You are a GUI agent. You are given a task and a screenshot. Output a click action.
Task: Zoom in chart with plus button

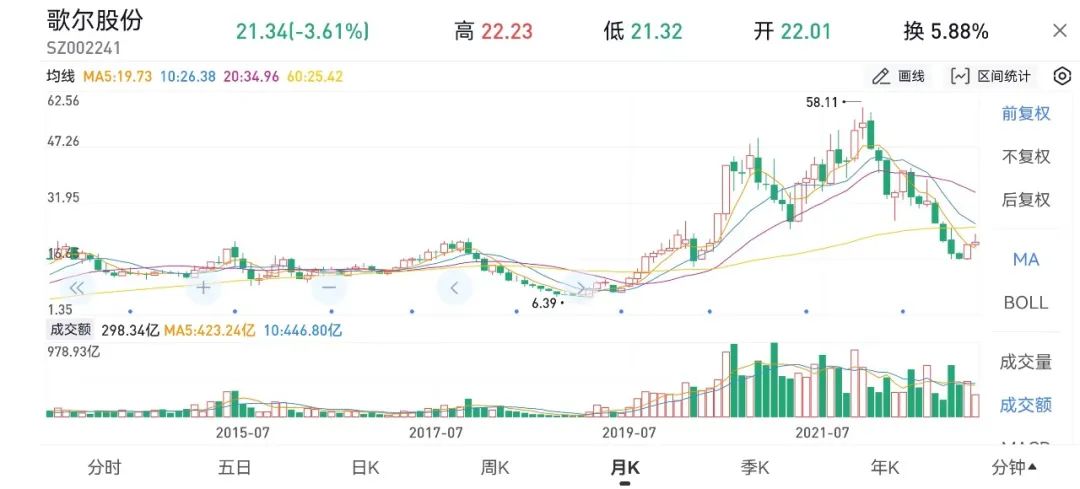[204, 287]
